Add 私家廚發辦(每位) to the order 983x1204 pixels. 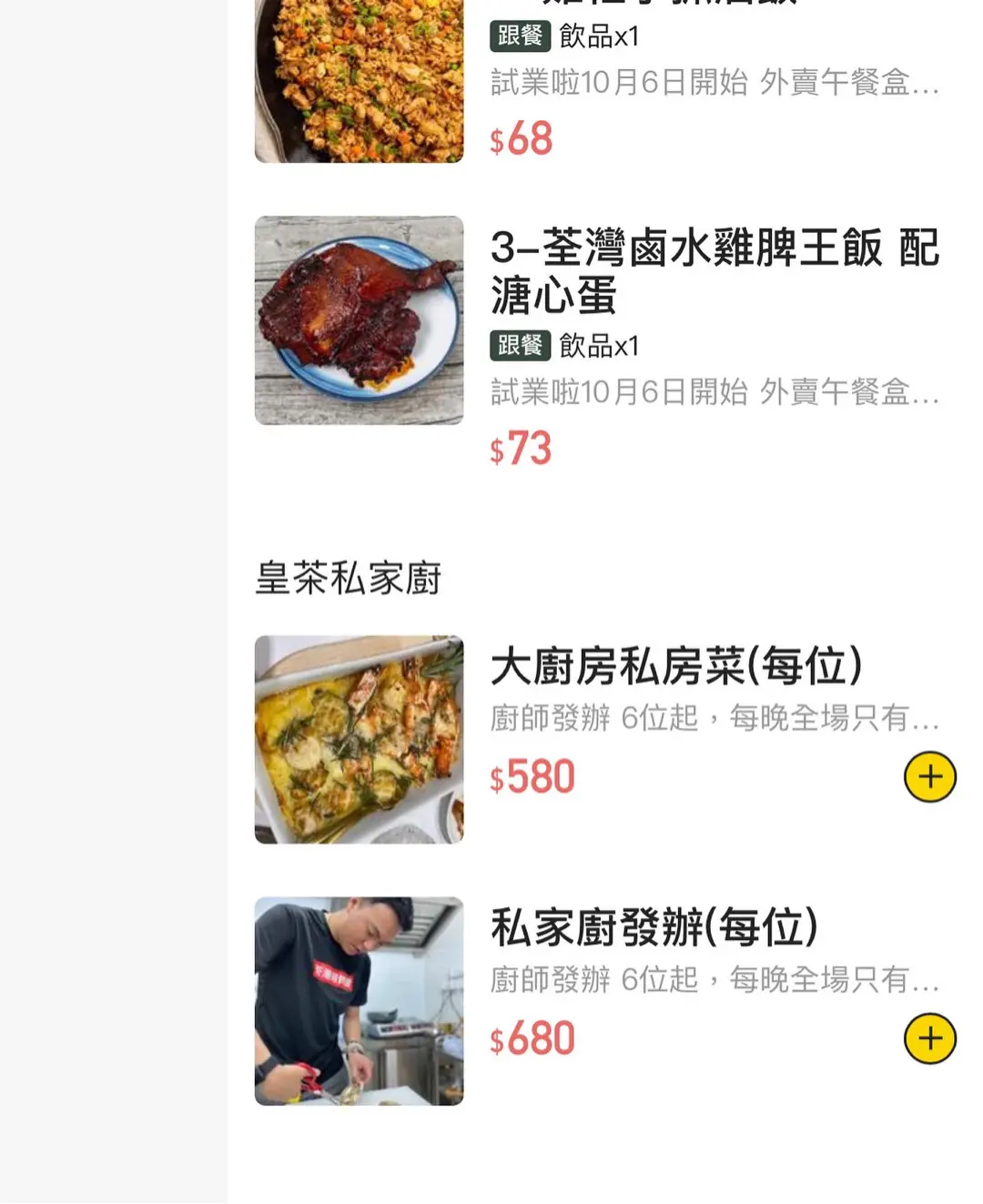click(929, 1038)
